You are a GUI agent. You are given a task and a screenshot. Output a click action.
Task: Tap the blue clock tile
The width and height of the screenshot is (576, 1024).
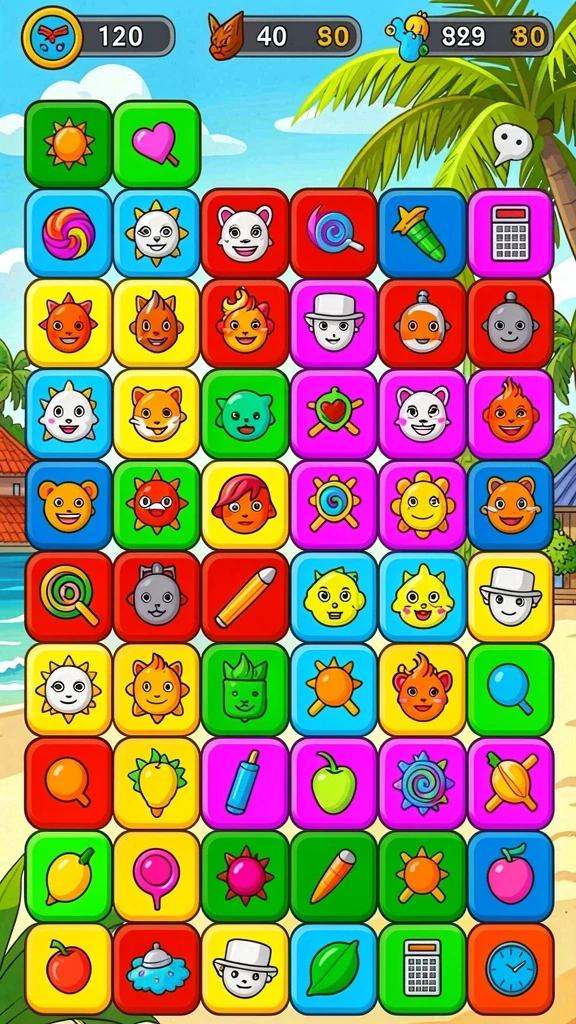[x=511, y=968]
